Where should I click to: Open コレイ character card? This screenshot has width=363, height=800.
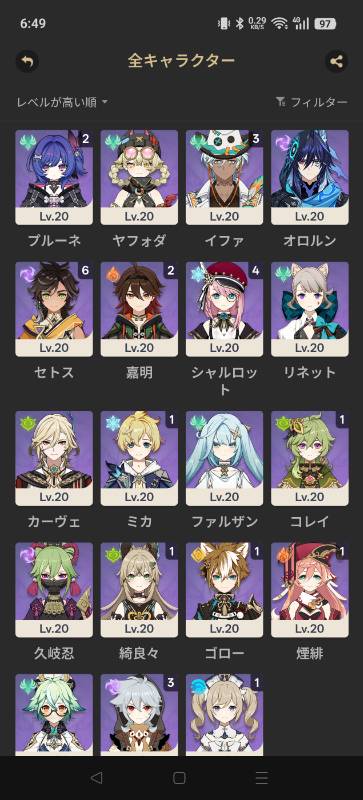310,458
